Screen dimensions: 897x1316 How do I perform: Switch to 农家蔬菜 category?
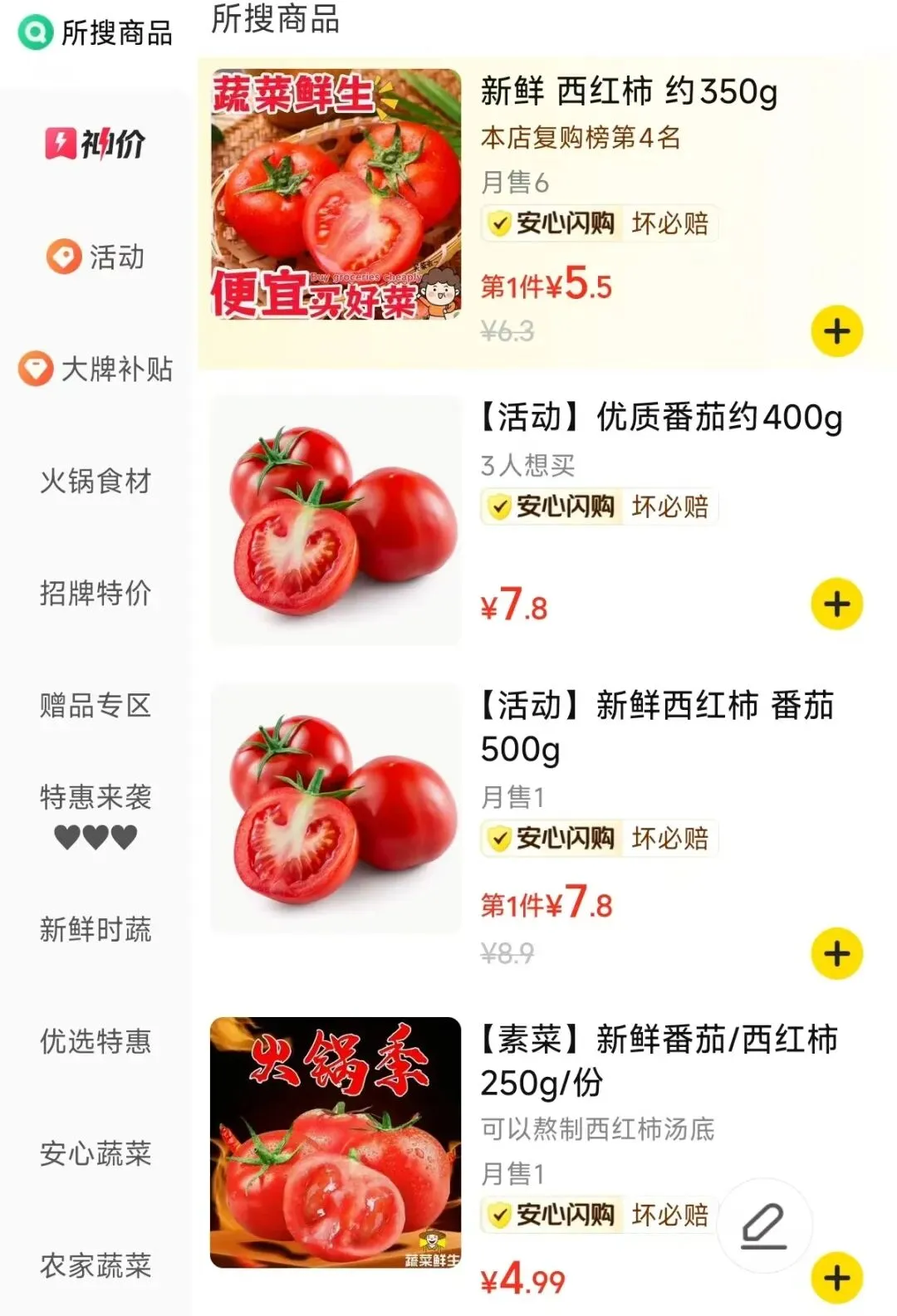click(96, 1265)
